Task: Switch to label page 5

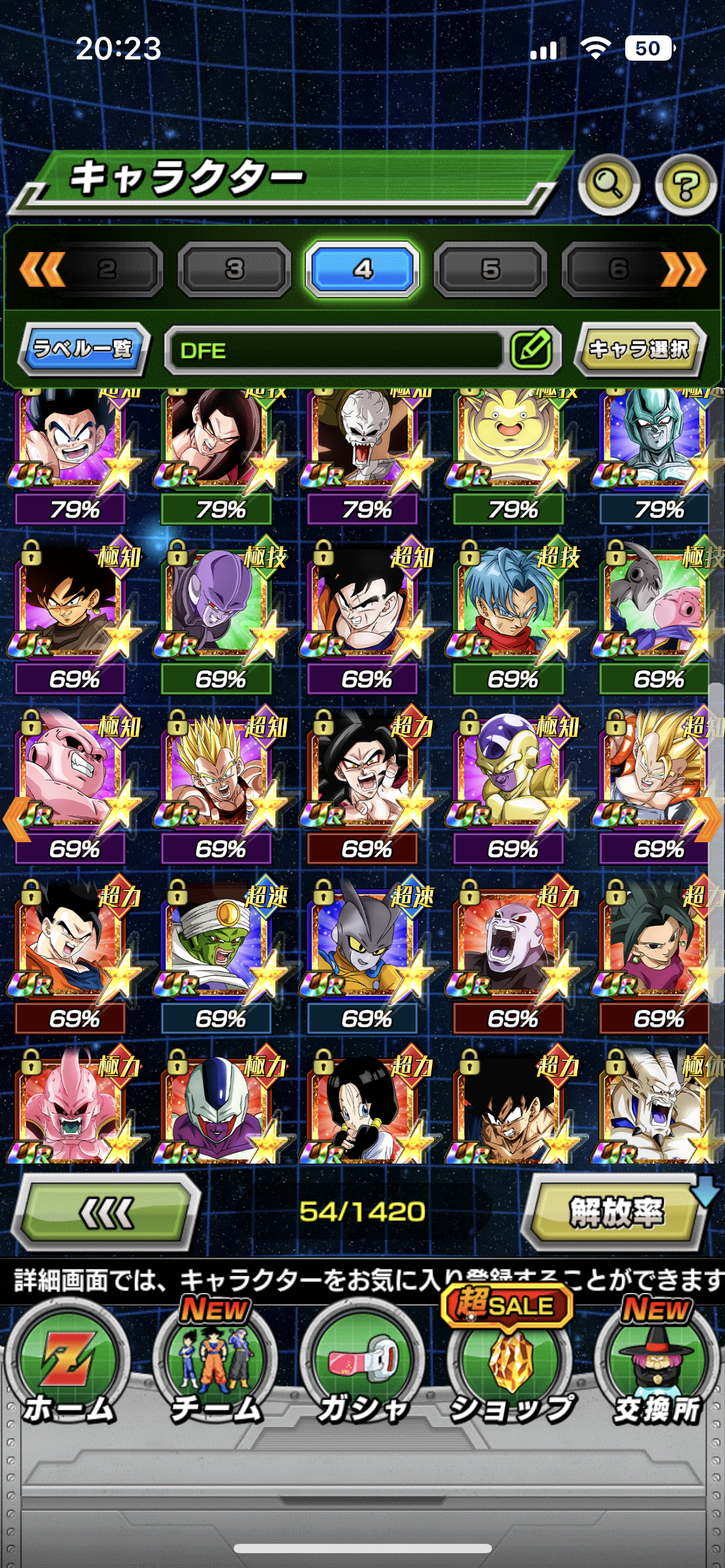Action: (x=490, y=269)
